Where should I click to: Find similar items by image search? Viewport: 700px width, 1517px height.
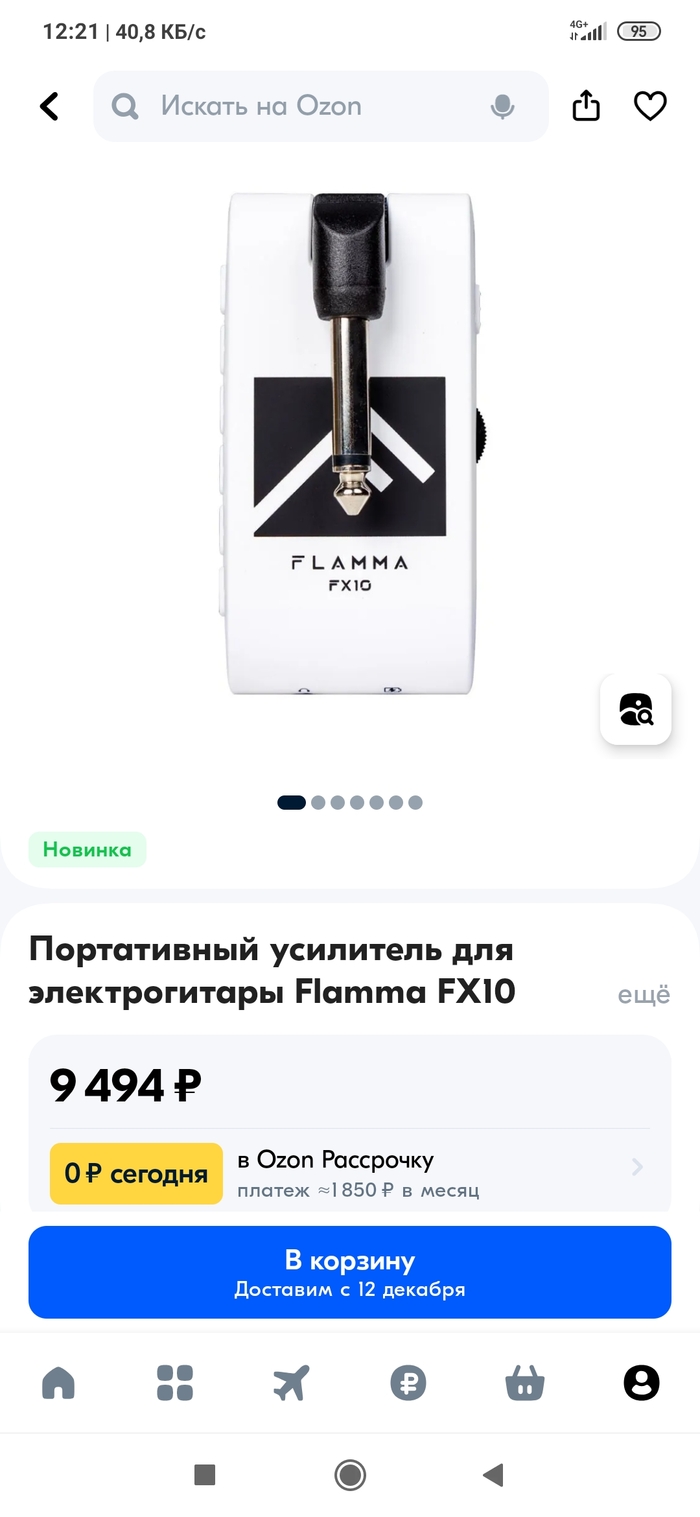pyautogui.click(x=636, y=709)
